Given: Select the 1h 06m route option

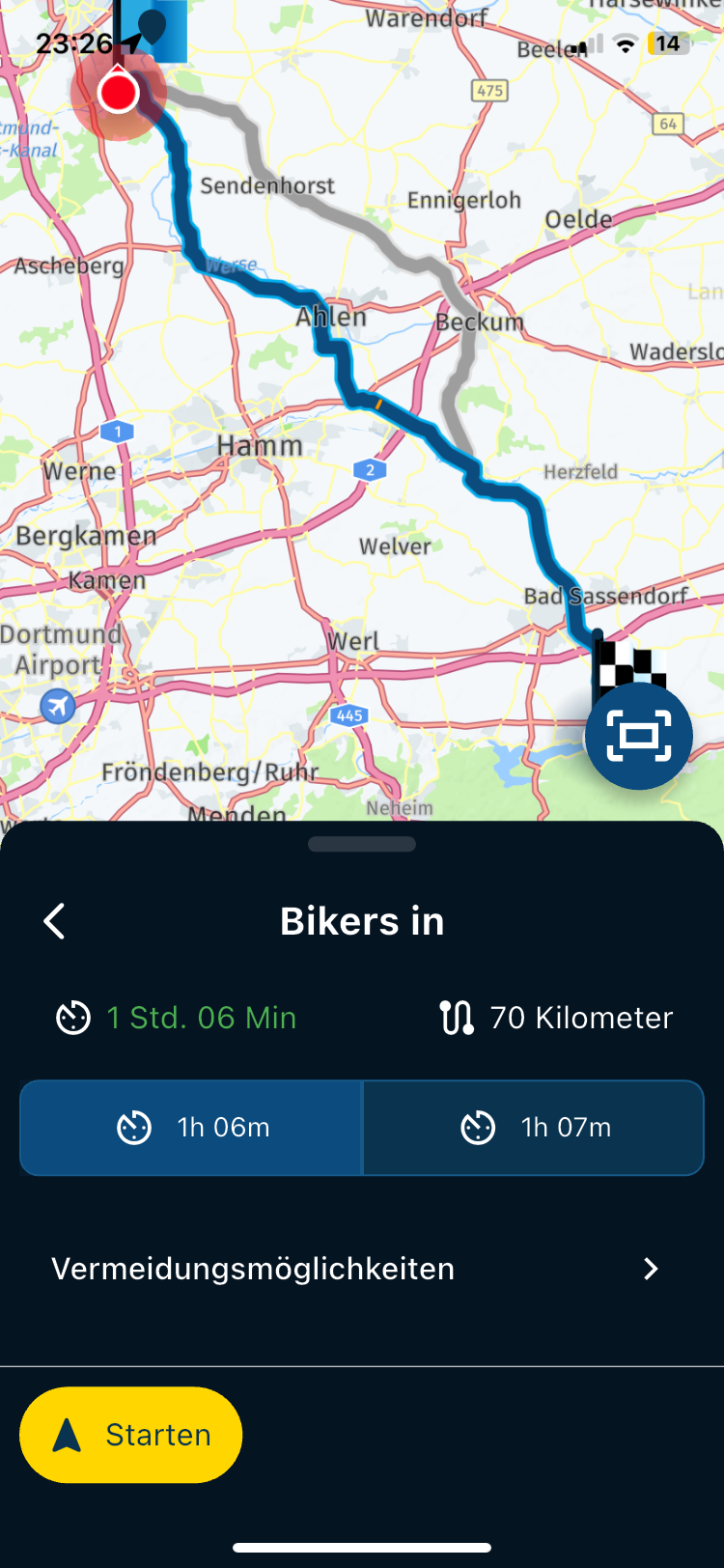Looking at the screenshot, I should tap(191, 1128).
